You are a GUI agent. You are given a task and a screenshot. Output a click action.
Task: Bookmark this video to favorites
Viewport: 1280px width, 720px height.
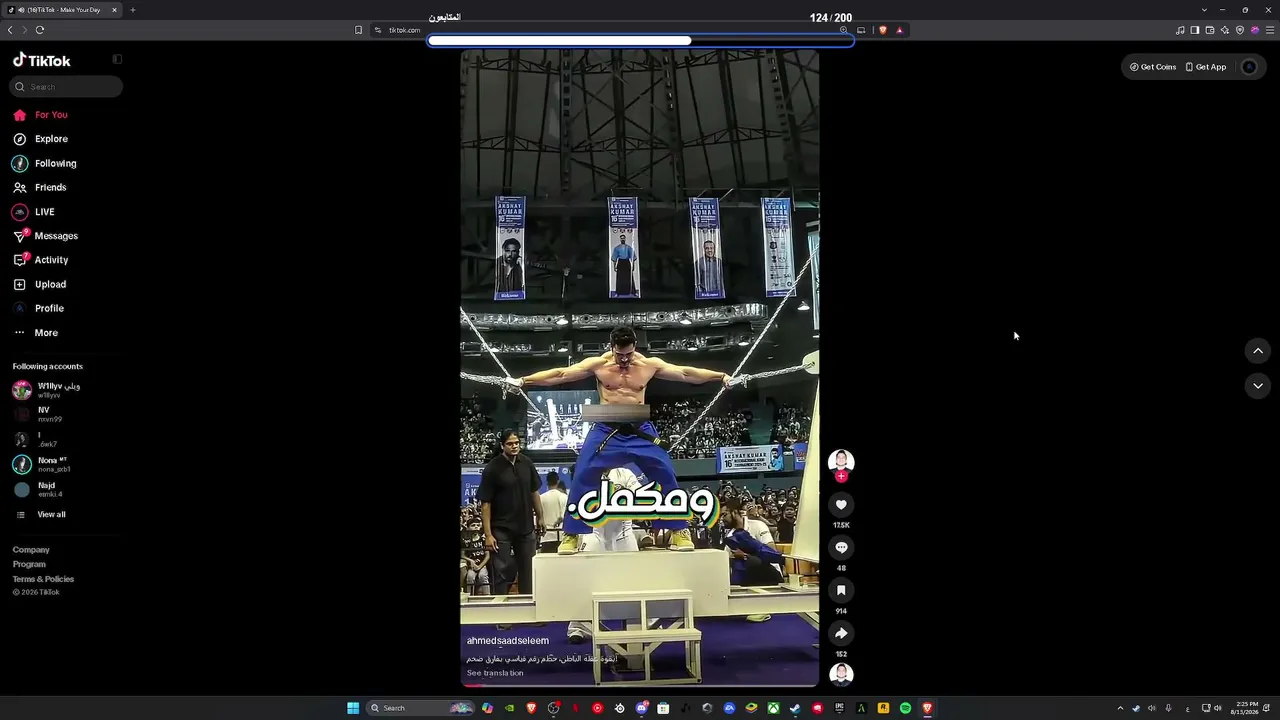click(x=841, y=591)
